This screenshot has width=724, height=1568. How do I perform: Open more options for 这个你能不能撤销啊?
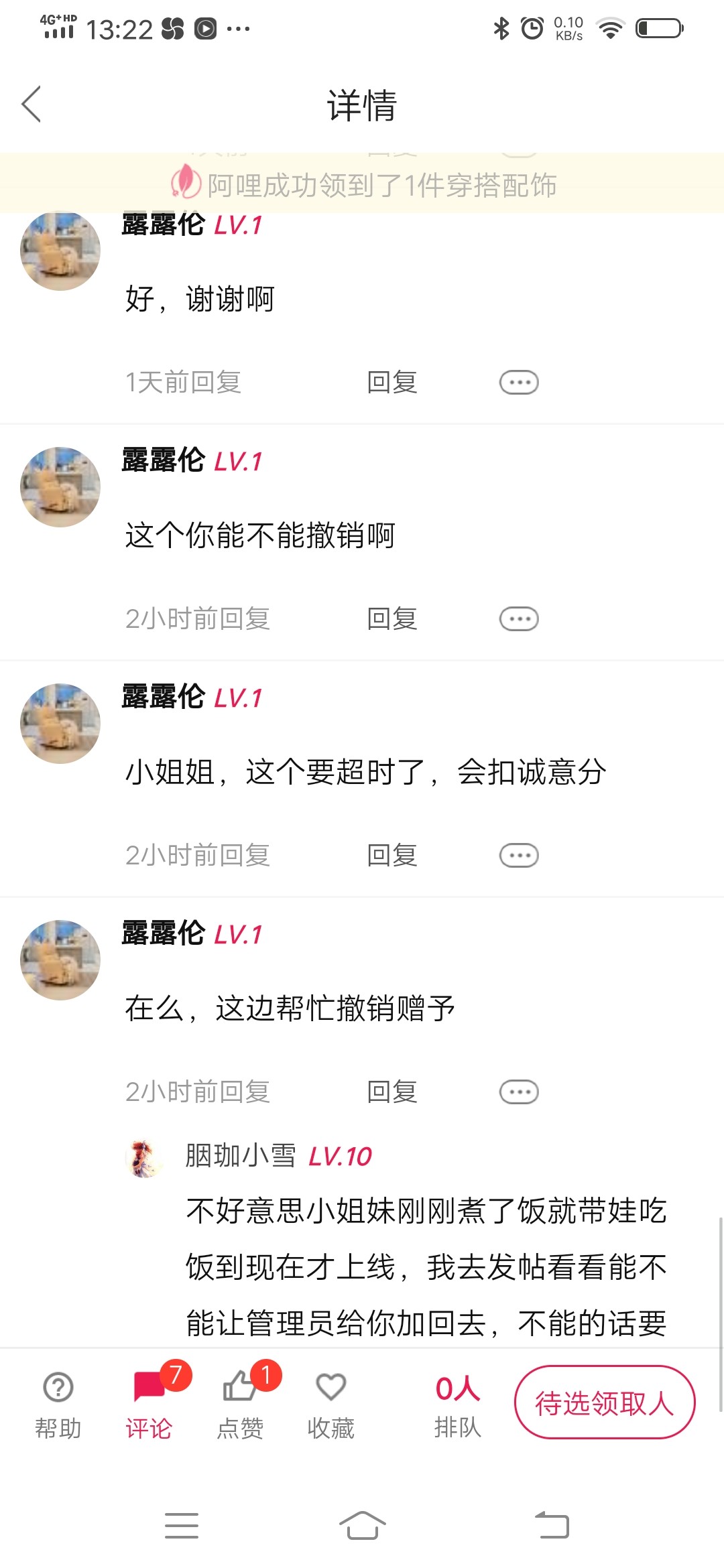coord(518,619)
